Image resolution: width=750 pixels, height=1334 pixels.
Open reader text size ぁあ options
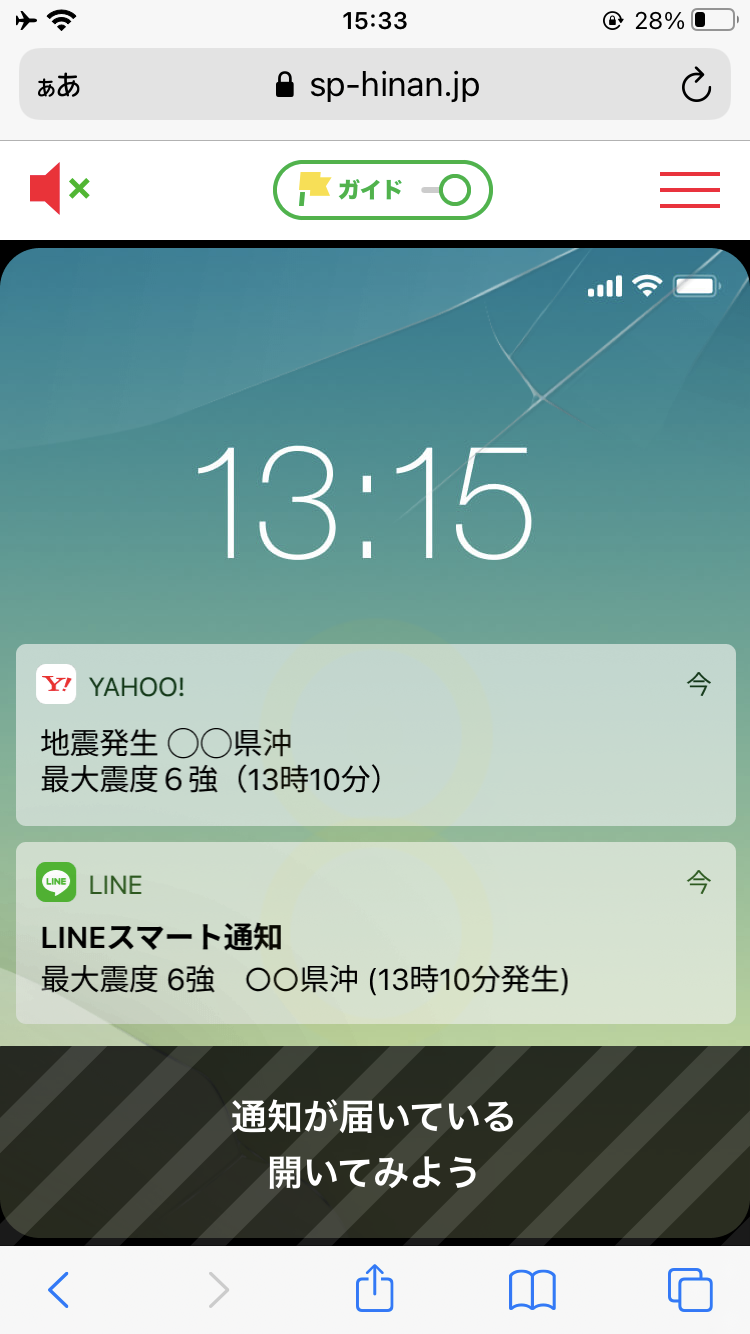59,86
